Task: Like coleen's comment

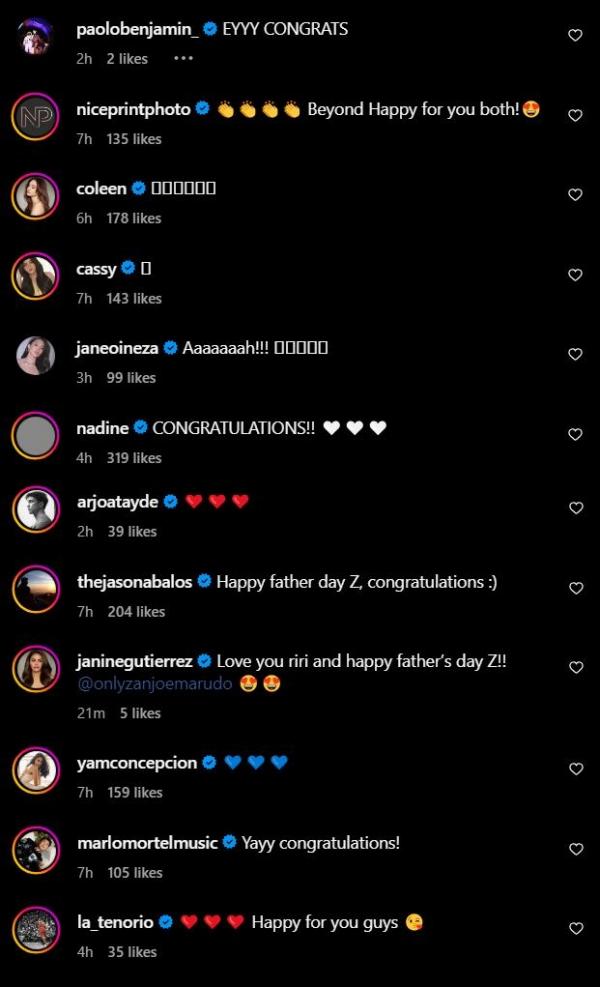Action: (575, 195)
